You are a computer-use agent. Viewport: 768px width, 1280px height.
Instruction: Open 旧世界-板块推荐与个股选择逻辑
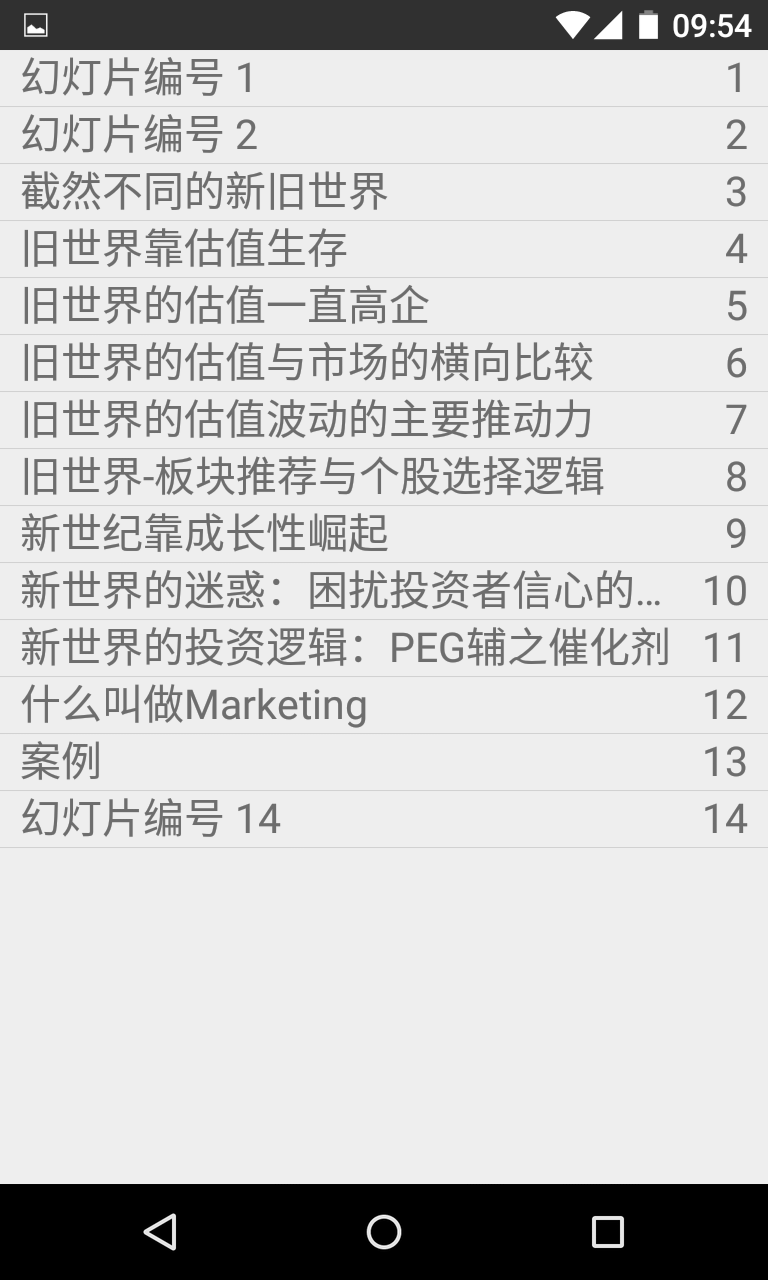point(384,477)
